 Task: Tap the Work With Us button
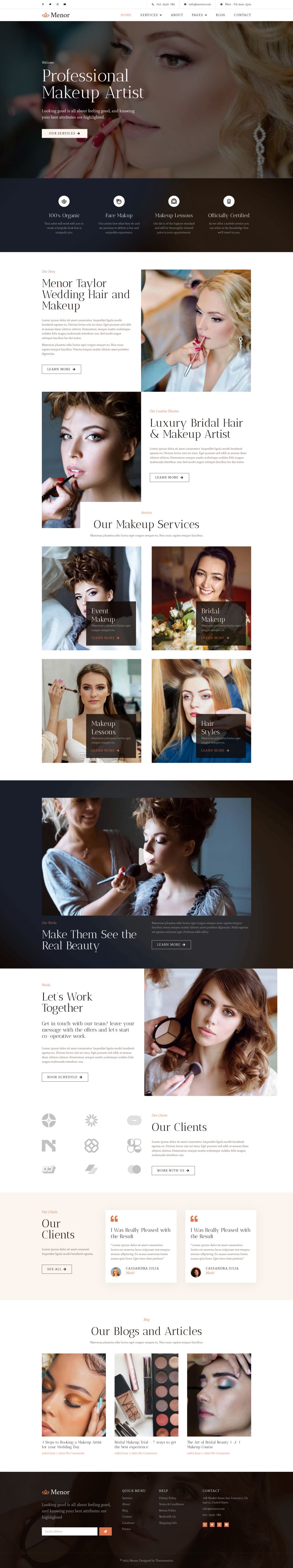point(173,1171)
